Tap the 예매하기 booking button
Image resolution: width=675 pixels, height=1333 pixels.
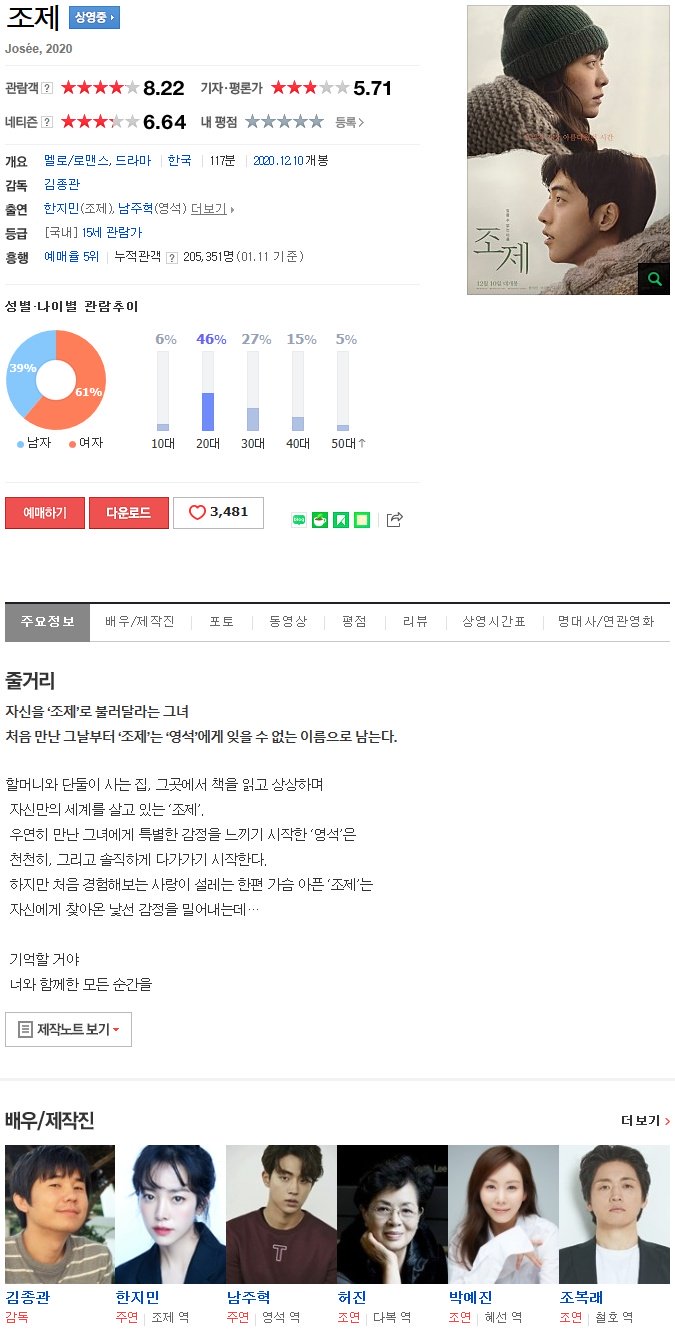[45, 513]
